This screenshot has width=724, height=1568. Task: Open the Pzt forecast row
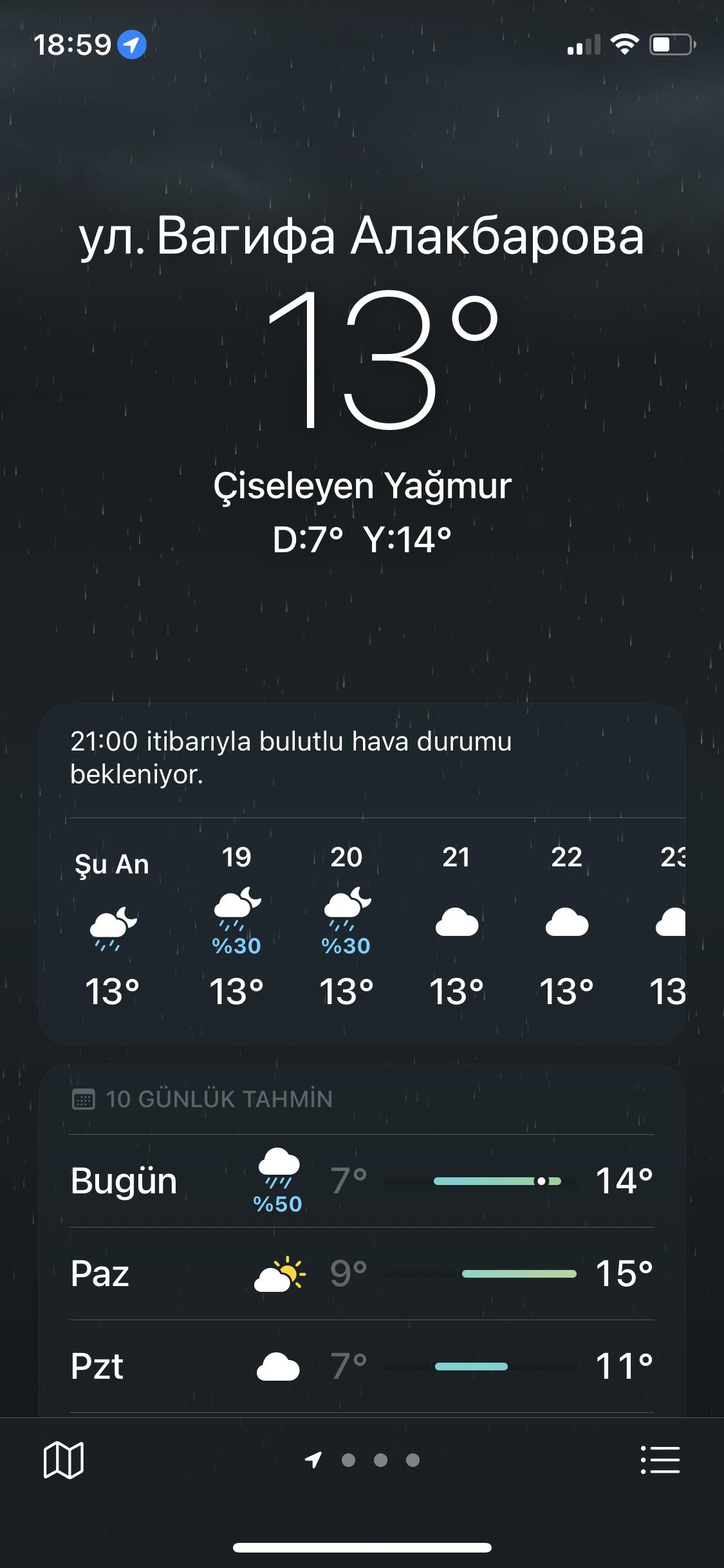click(362, 1366)
